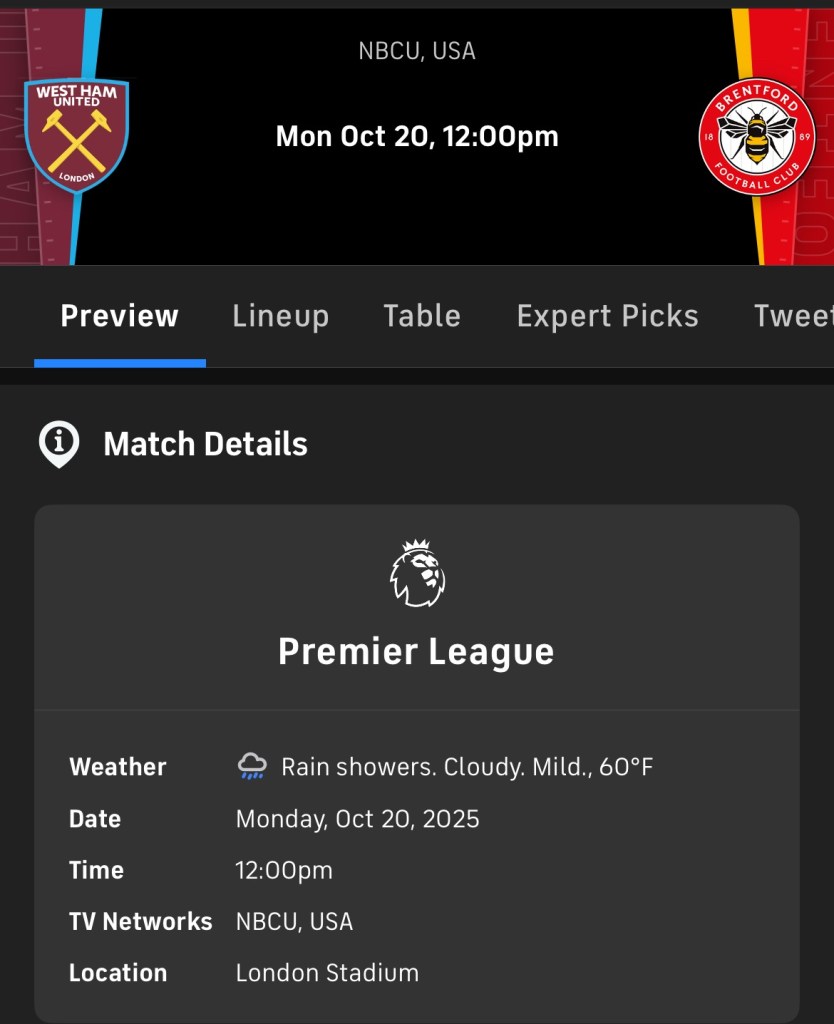Open the Table tab
This screenshot has height=1024, width=834.
[x=422, y=316]
